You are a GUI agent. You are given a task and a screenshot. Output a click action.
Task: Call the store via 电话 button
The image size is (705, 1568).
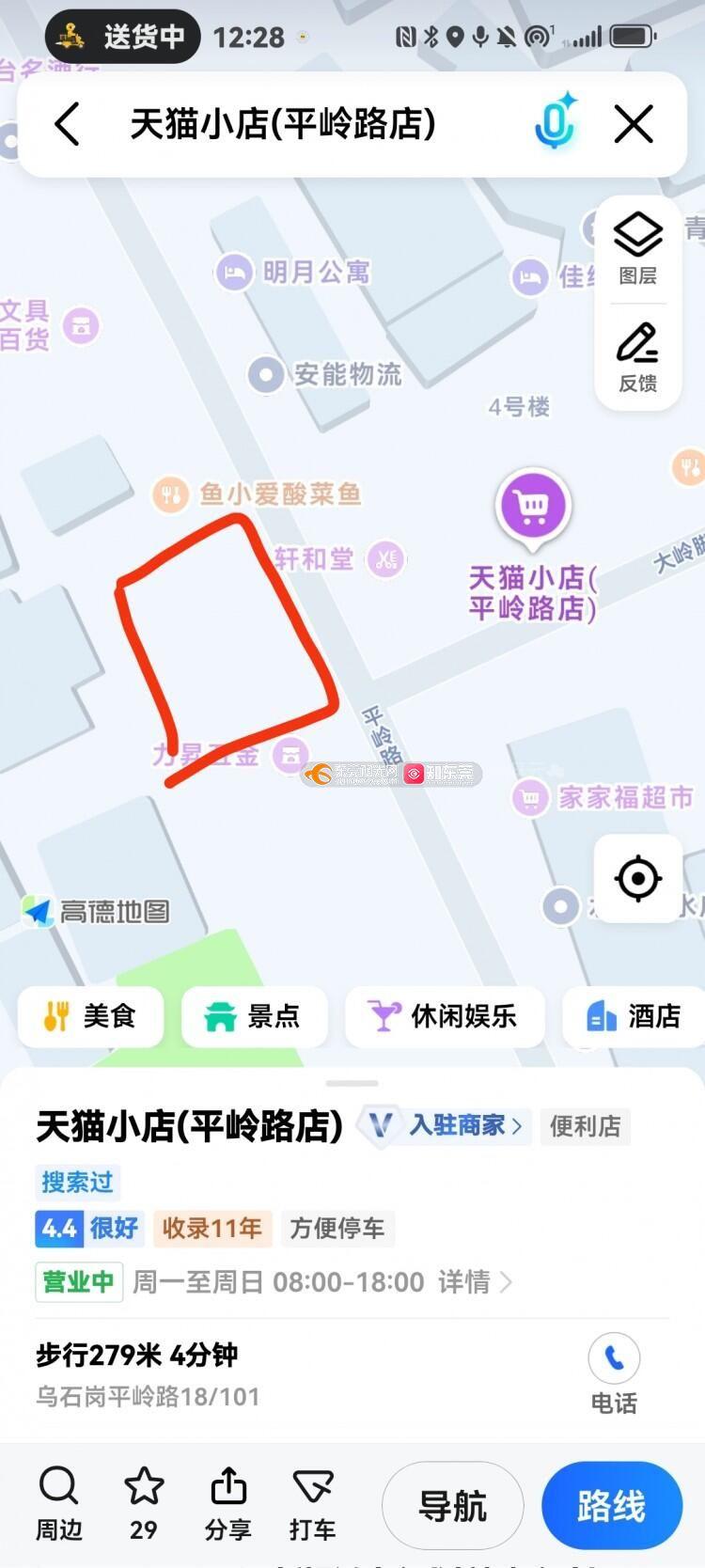click(614, 1374)
